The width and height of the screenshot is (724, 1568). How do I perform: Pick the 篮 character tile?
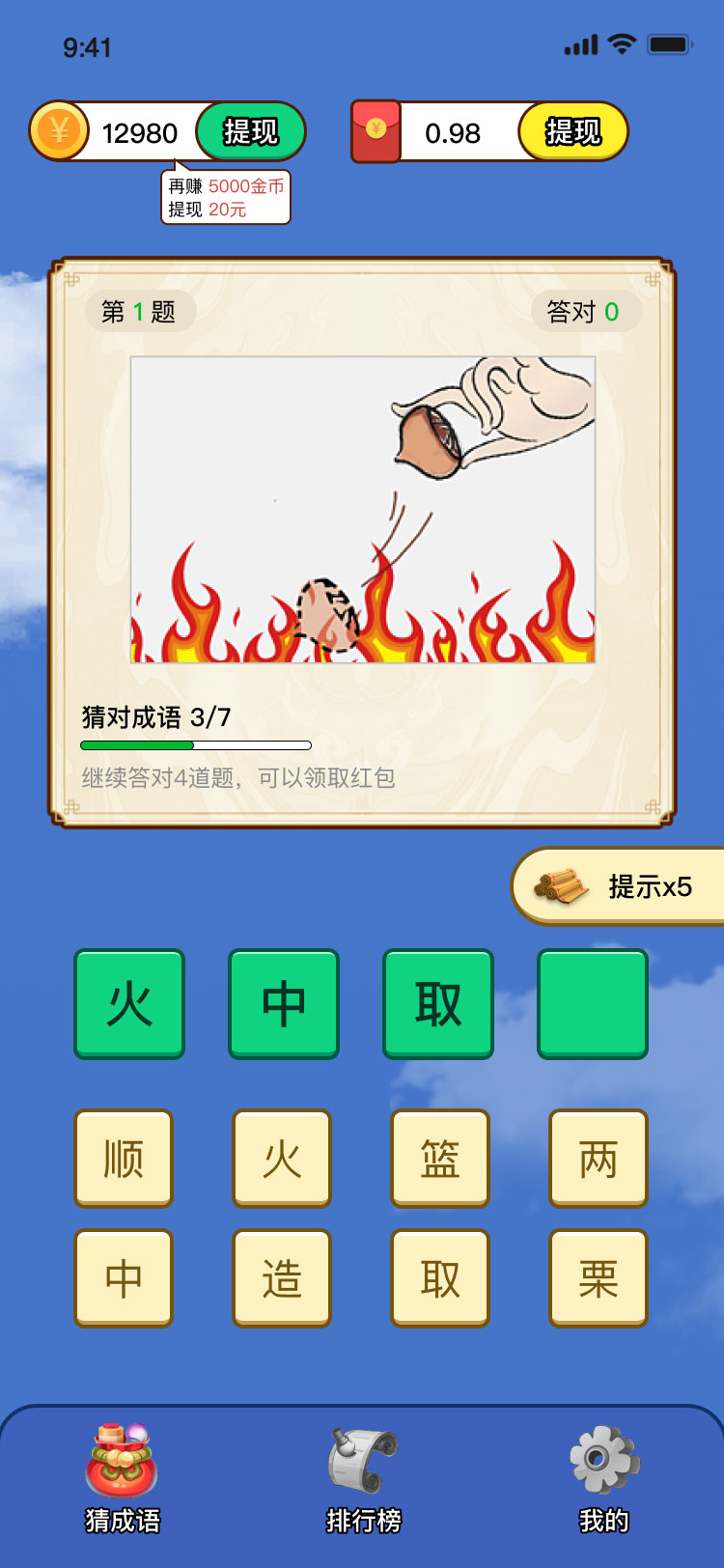coord(440,1158)
